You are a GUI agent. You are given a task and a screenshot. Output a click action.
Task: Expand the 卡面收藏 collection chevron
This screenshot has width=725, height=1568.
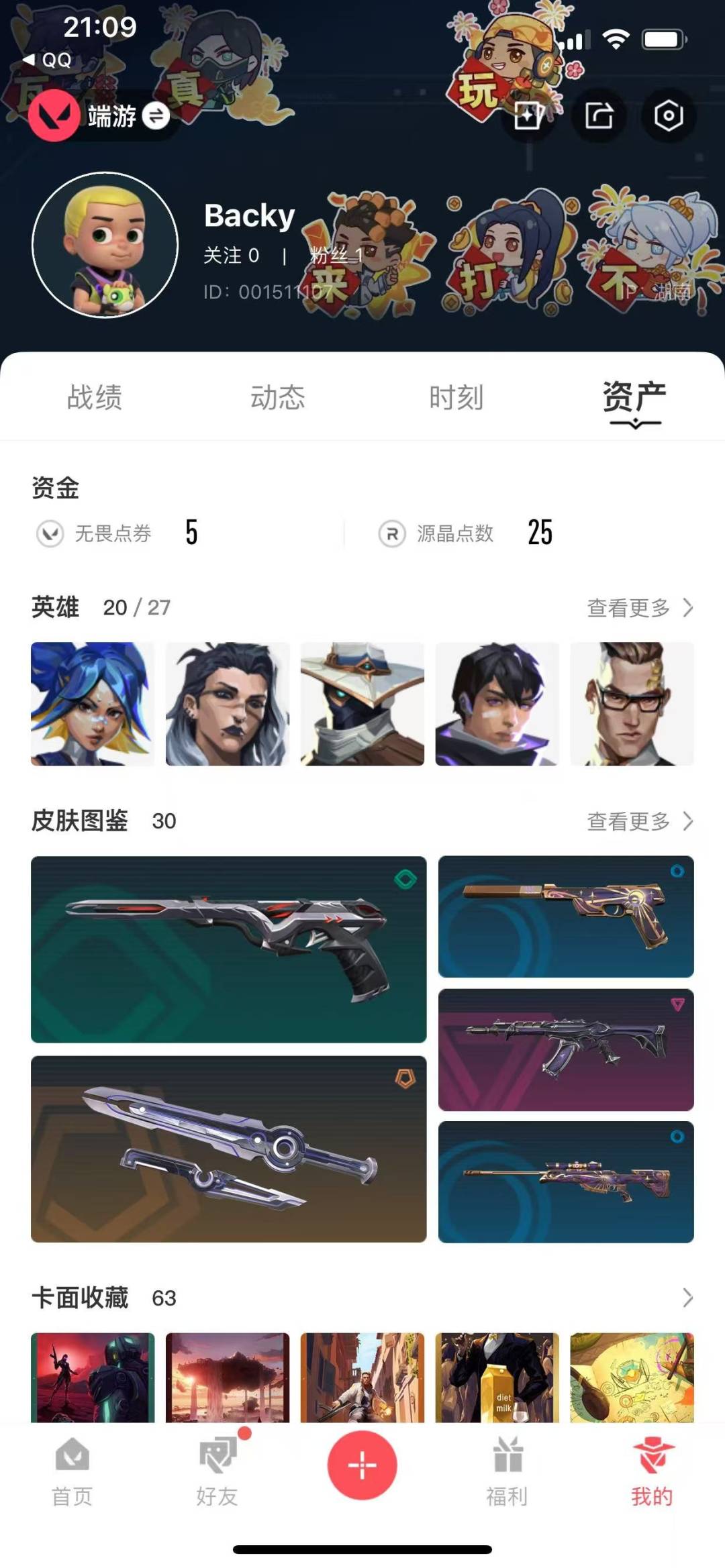point(687,1298)
